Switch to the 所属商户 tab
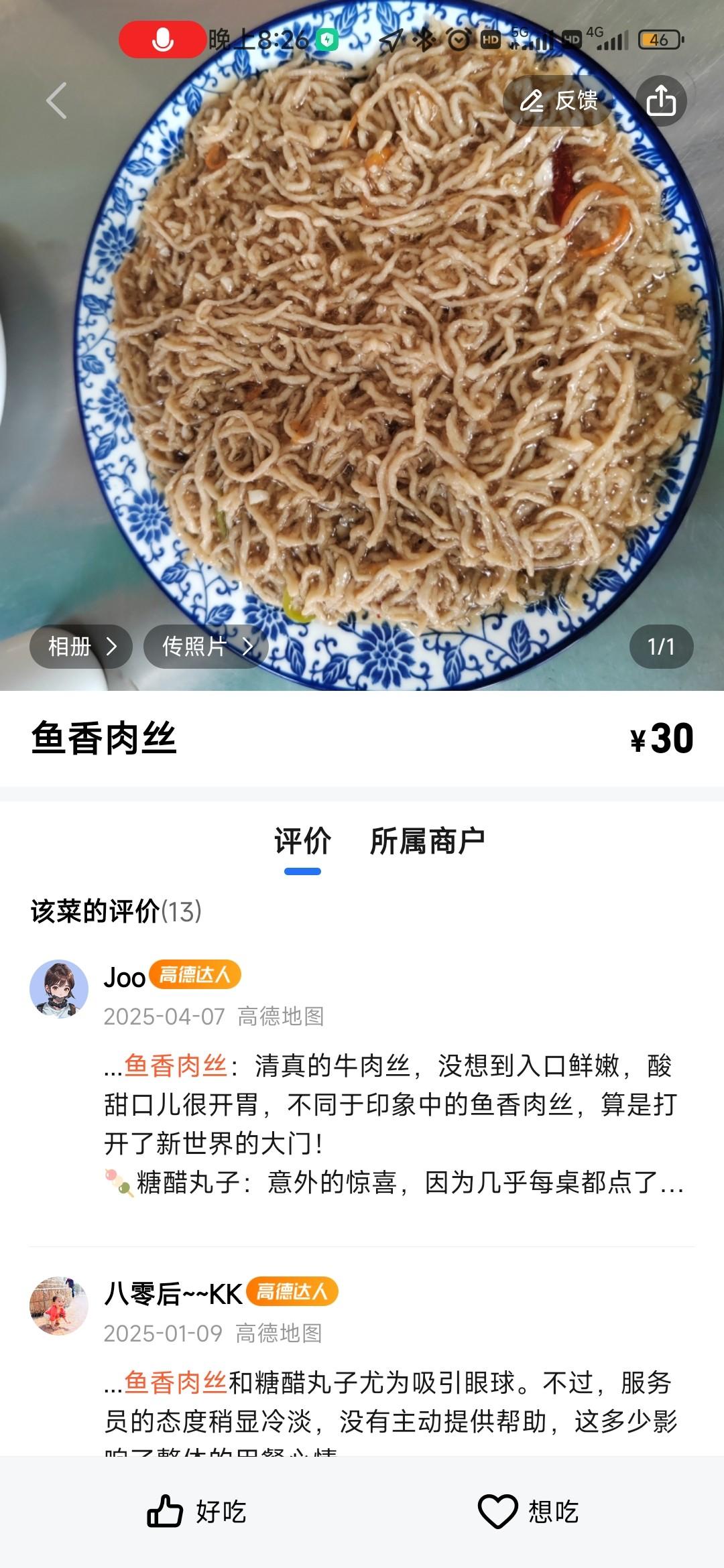The image size is (724, 1568). 427,842
